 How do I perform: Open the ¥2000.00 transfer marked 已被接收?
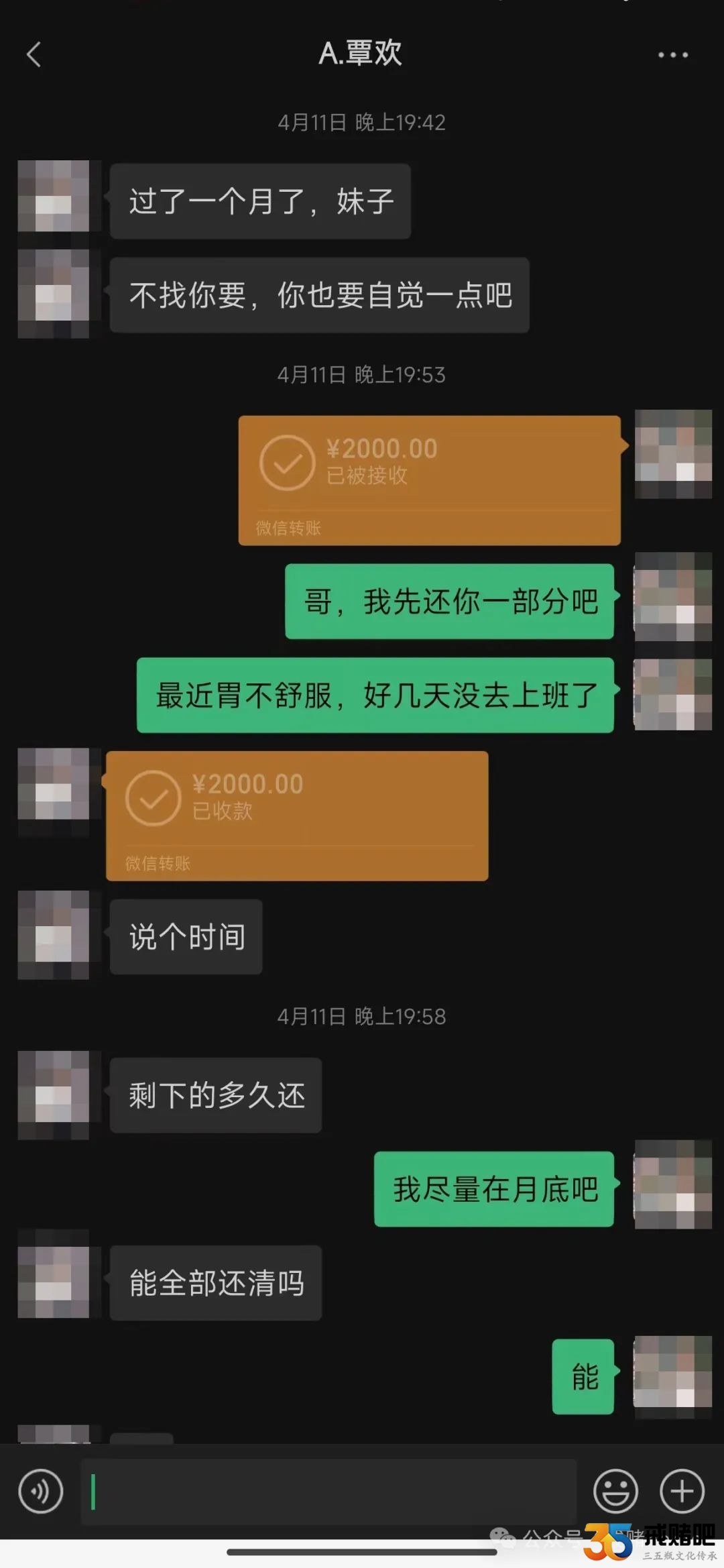point(429,480)
